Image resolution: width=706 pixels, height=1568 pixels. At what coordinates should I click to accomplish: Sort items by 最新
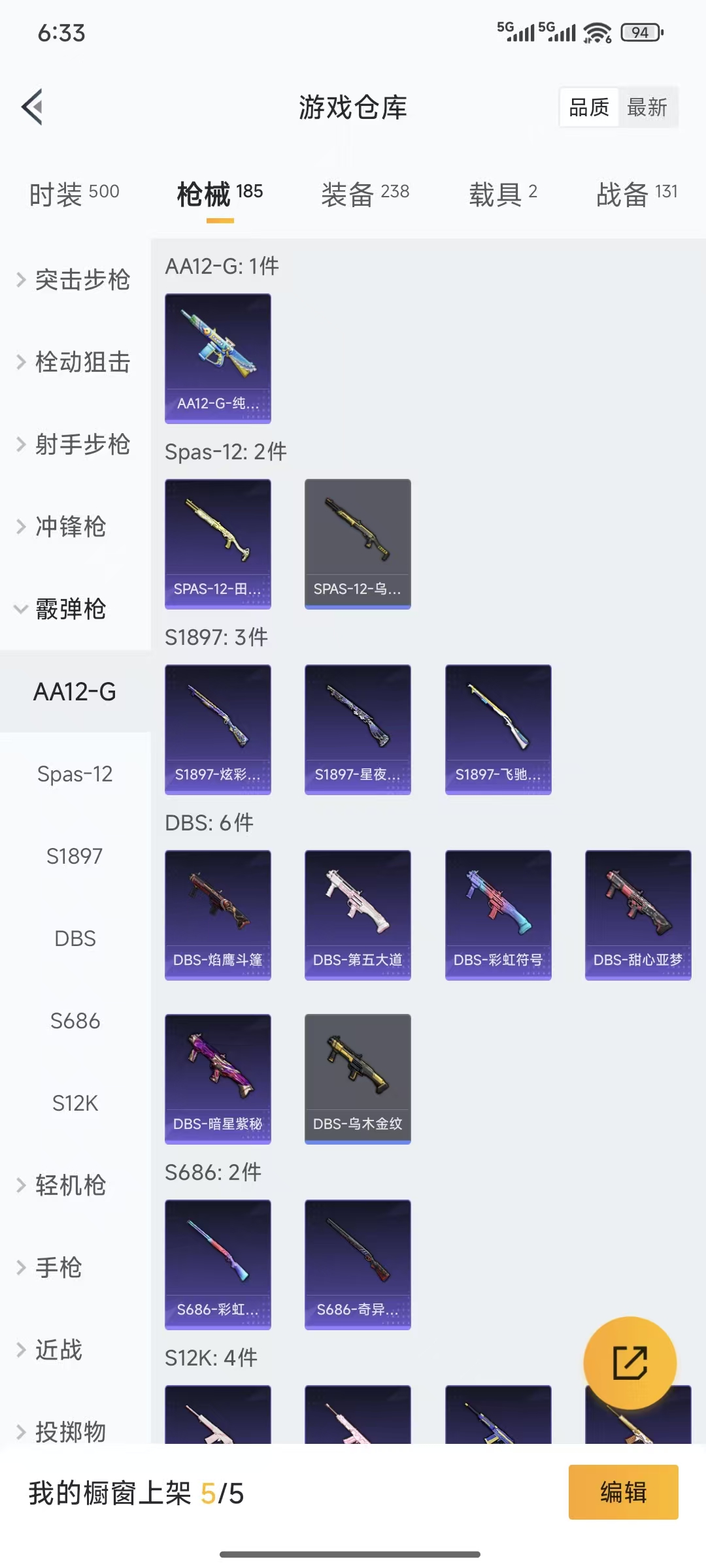pyautogui.click(x=647, y=107)
